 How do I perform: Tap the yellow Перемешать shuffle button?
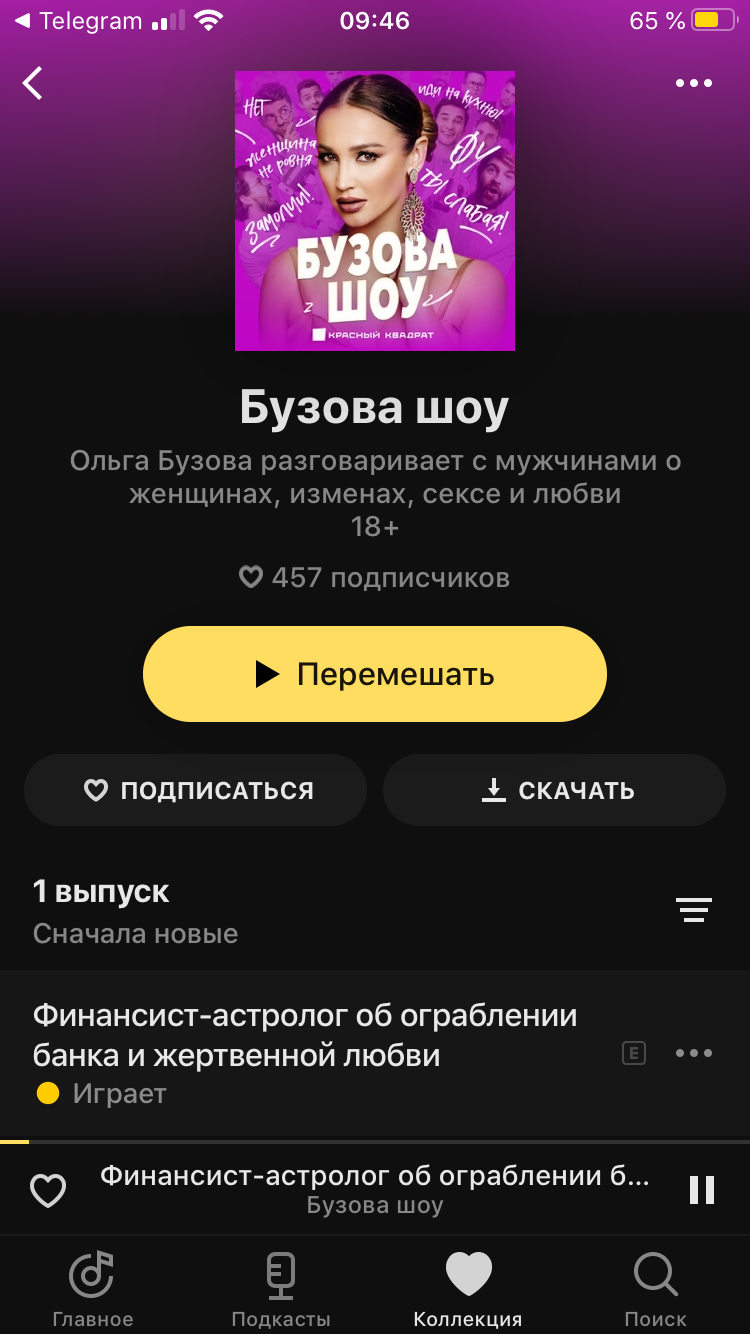pyautogui.click(x=375, y=674)
